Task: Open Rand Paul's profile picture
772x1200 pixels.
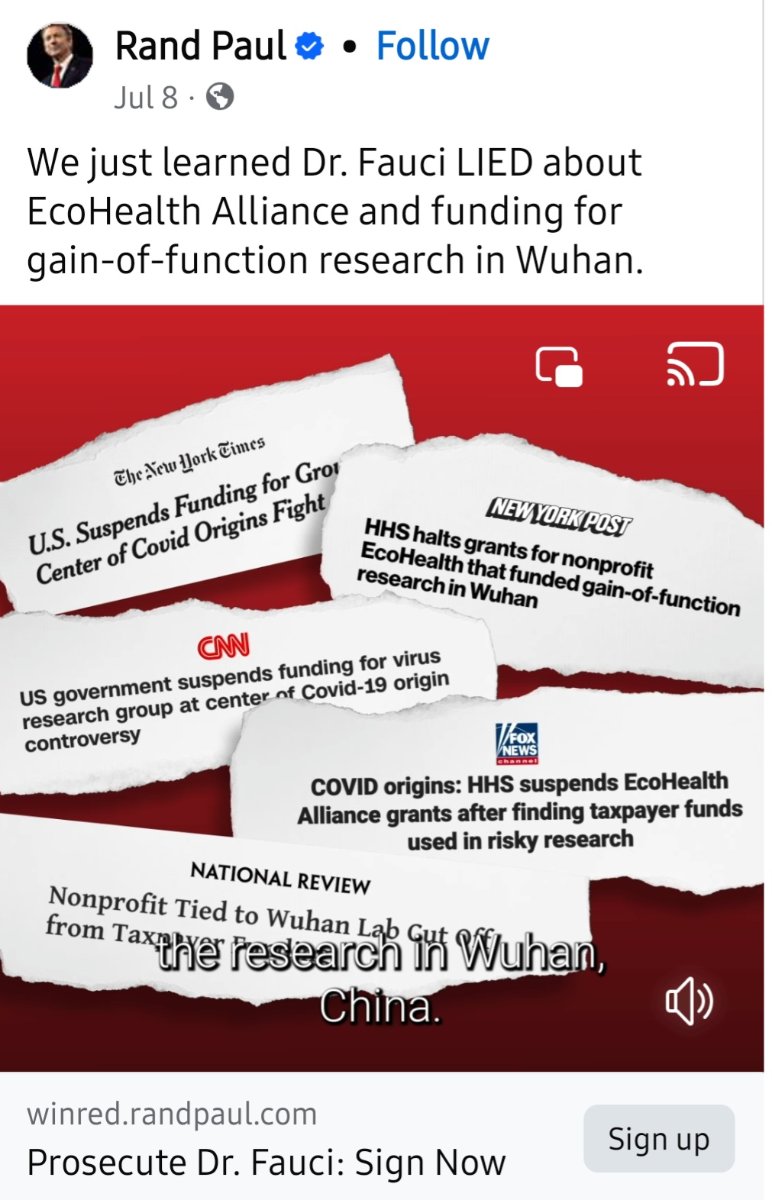Action: point(59,56)
